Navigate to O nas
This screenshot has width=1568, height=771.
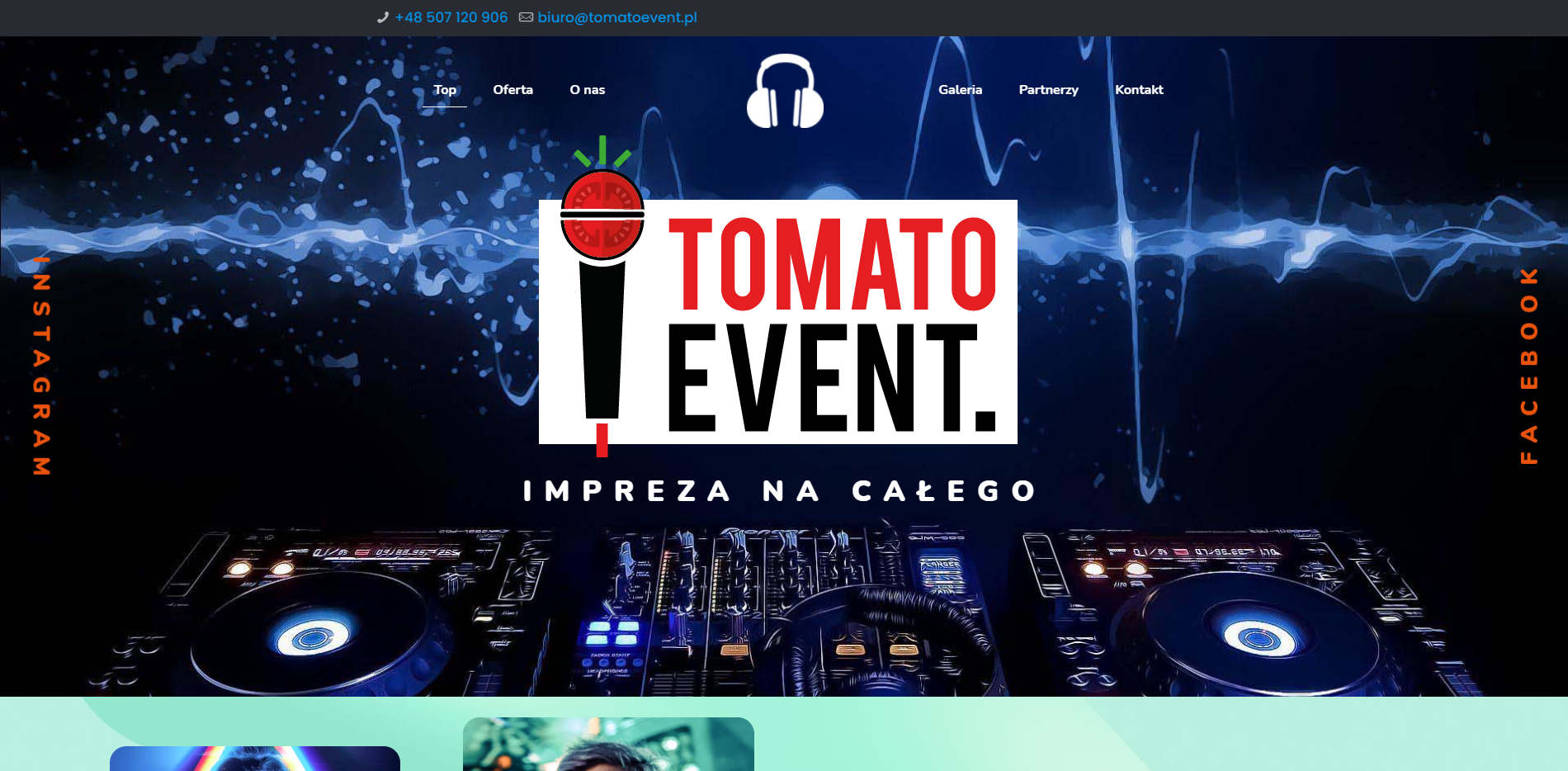[587, 90]
